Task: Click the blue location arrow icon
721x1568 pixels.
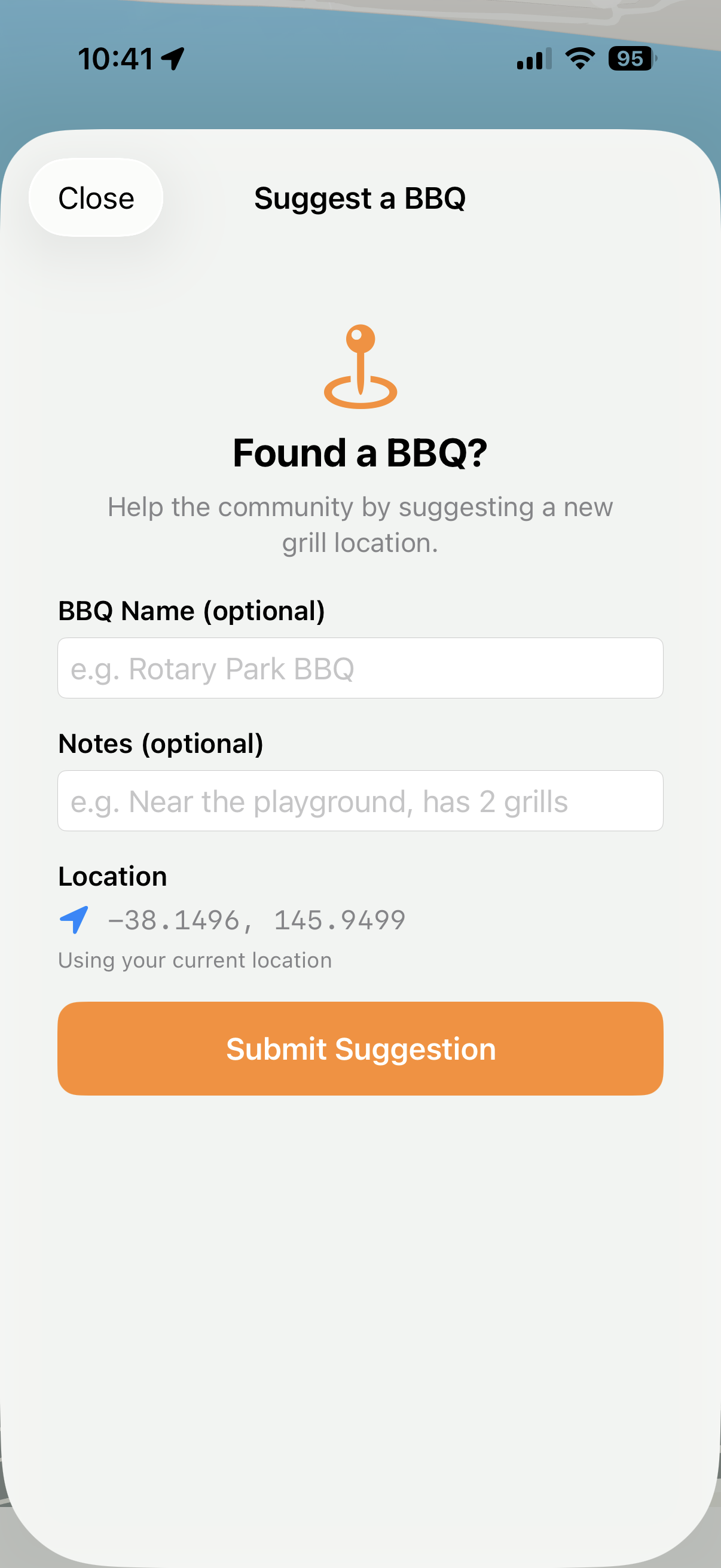Action: [x=74, y=919]
